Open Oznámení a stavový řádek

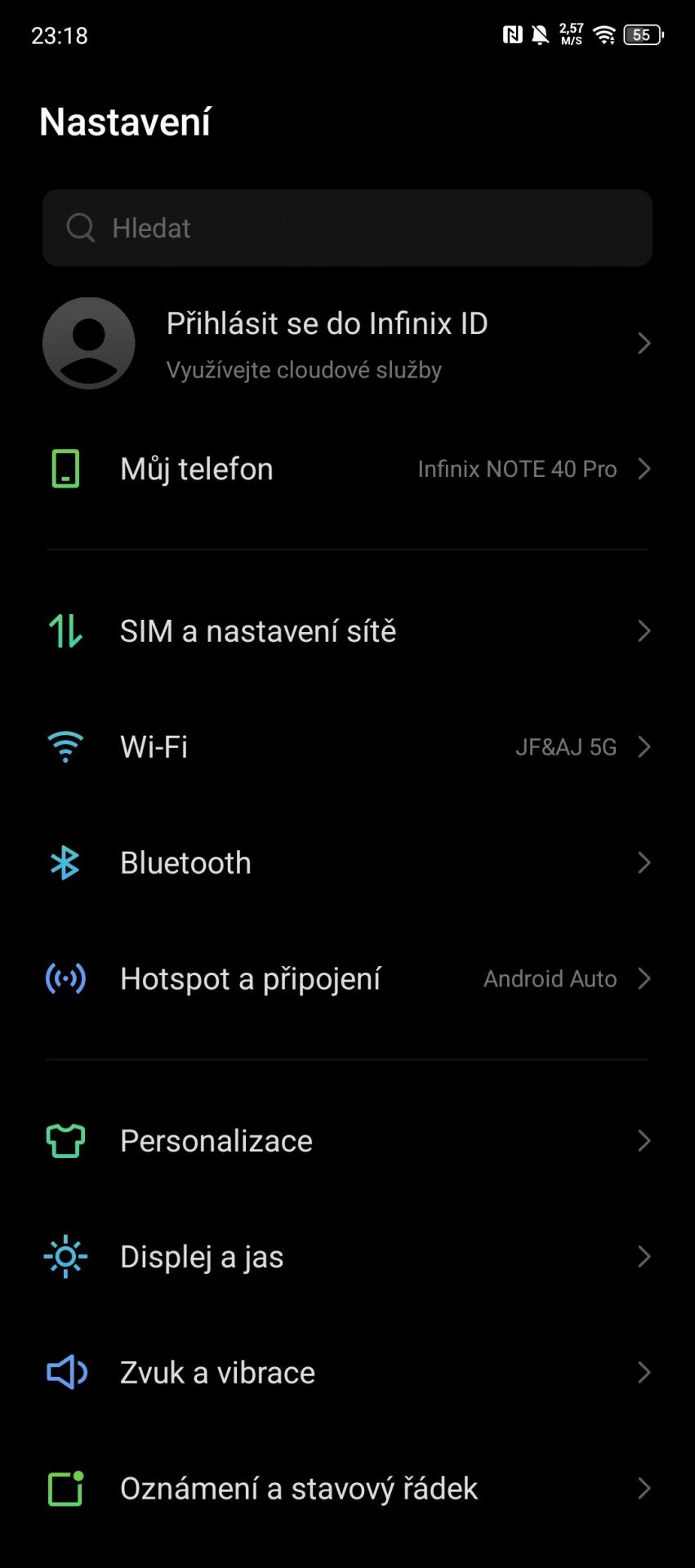[x=347, y=1489]
